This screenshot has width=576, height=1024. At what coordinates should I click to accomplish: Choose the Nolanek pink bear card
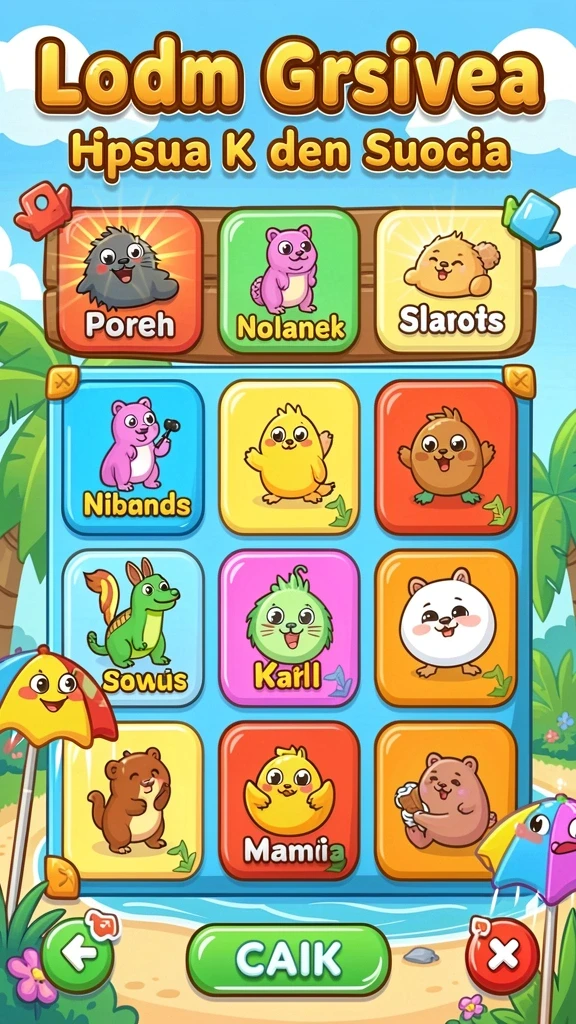289,281
